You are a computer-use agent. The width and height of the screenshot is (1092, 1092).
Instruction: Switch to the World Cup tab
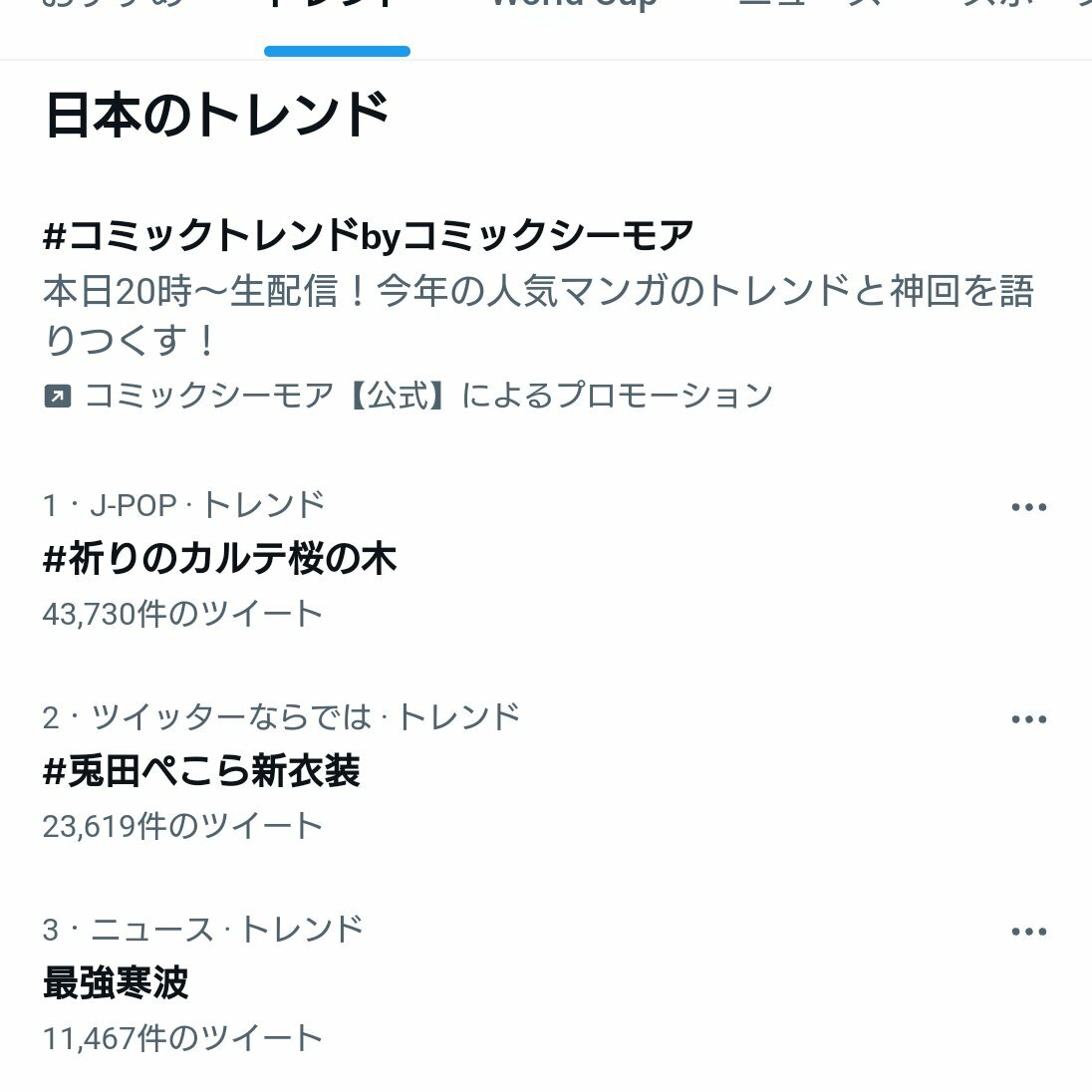[575, 8]
